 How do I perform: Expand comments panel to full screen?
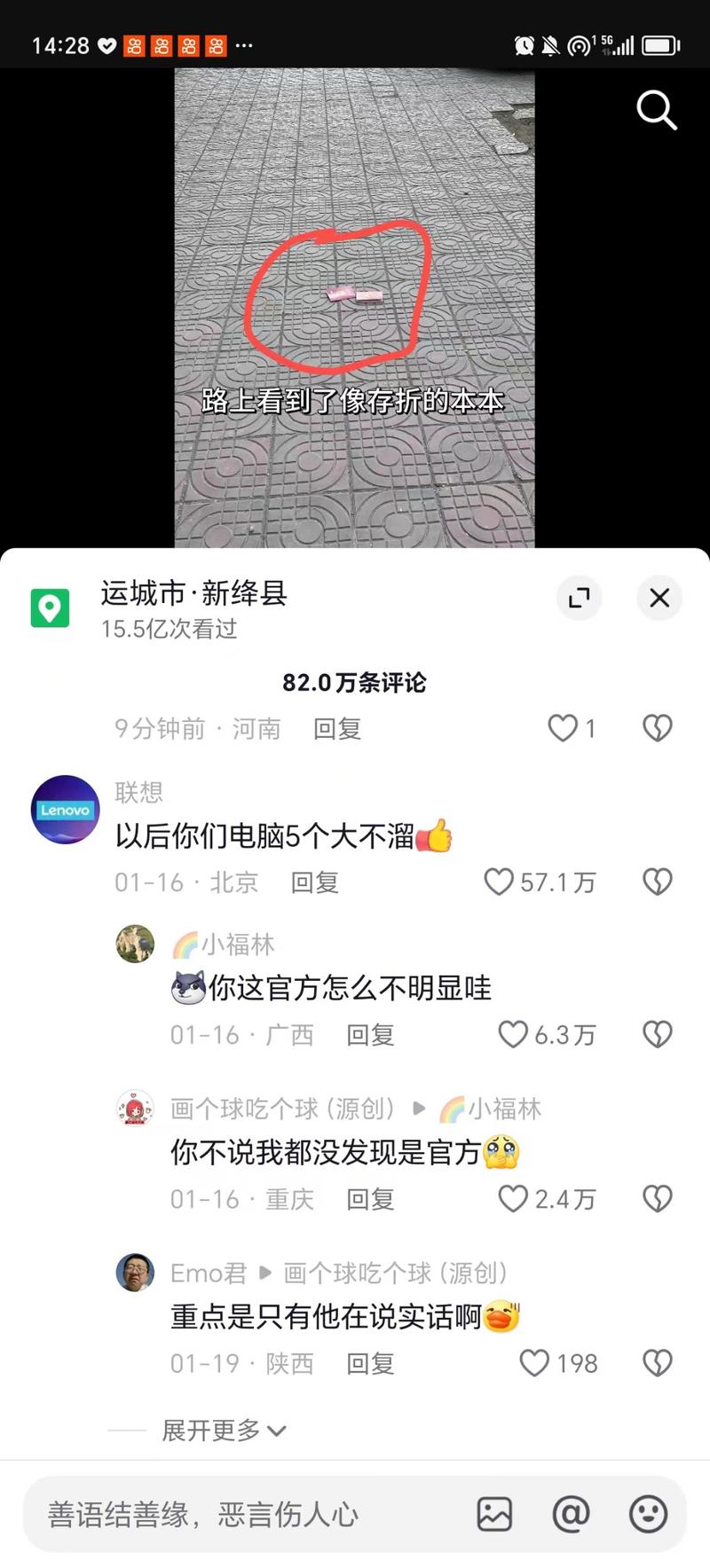coord(579,598)
